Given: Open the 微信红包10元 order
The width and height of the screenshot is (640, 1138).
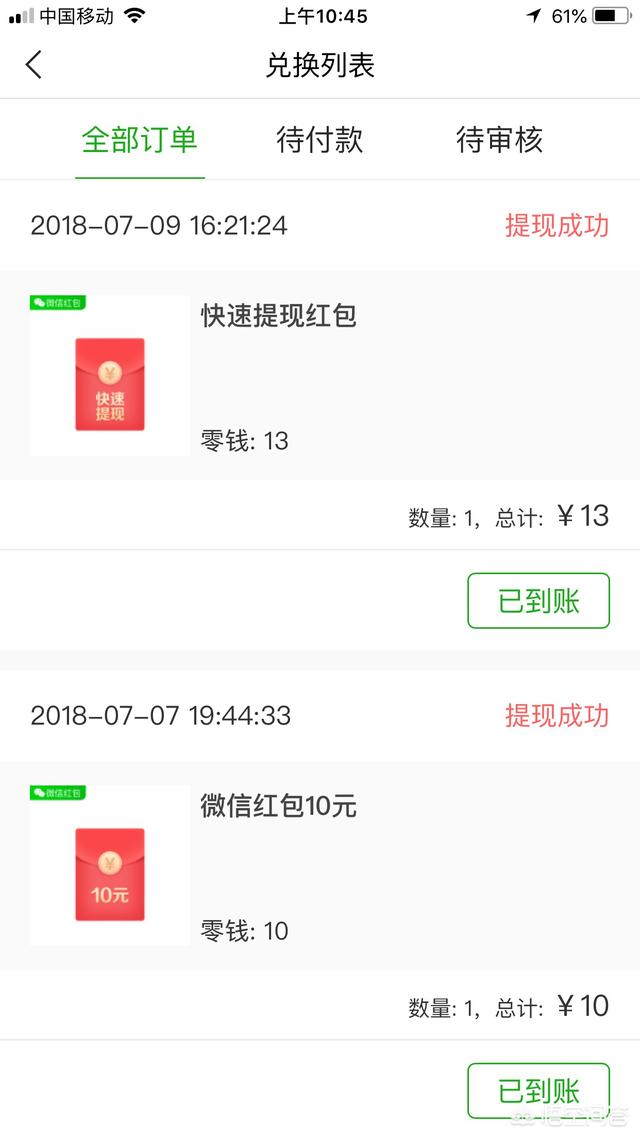Looking at the screenshot, I should (x=279, y=807).
